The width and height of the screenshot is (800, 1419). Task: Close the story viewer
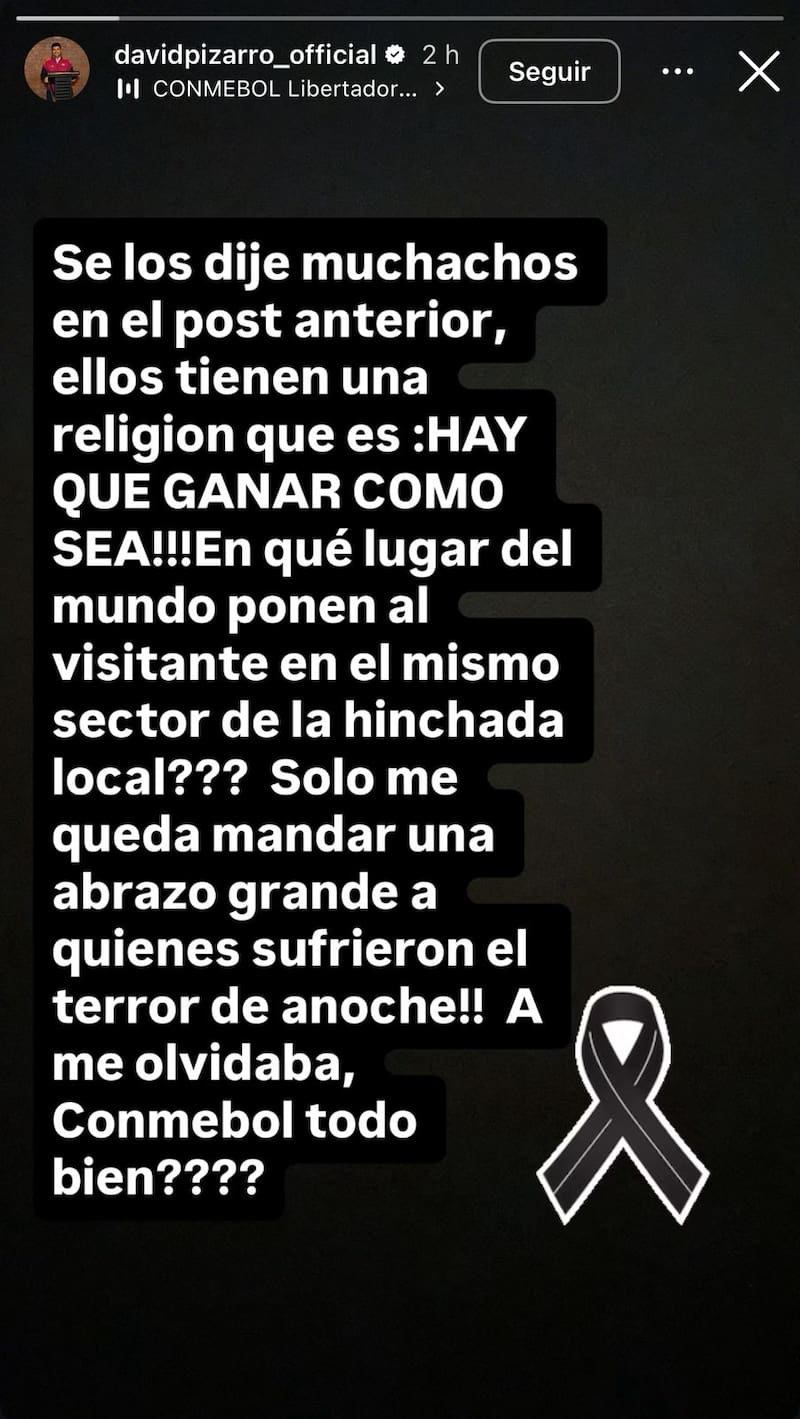tap(758, 72)
